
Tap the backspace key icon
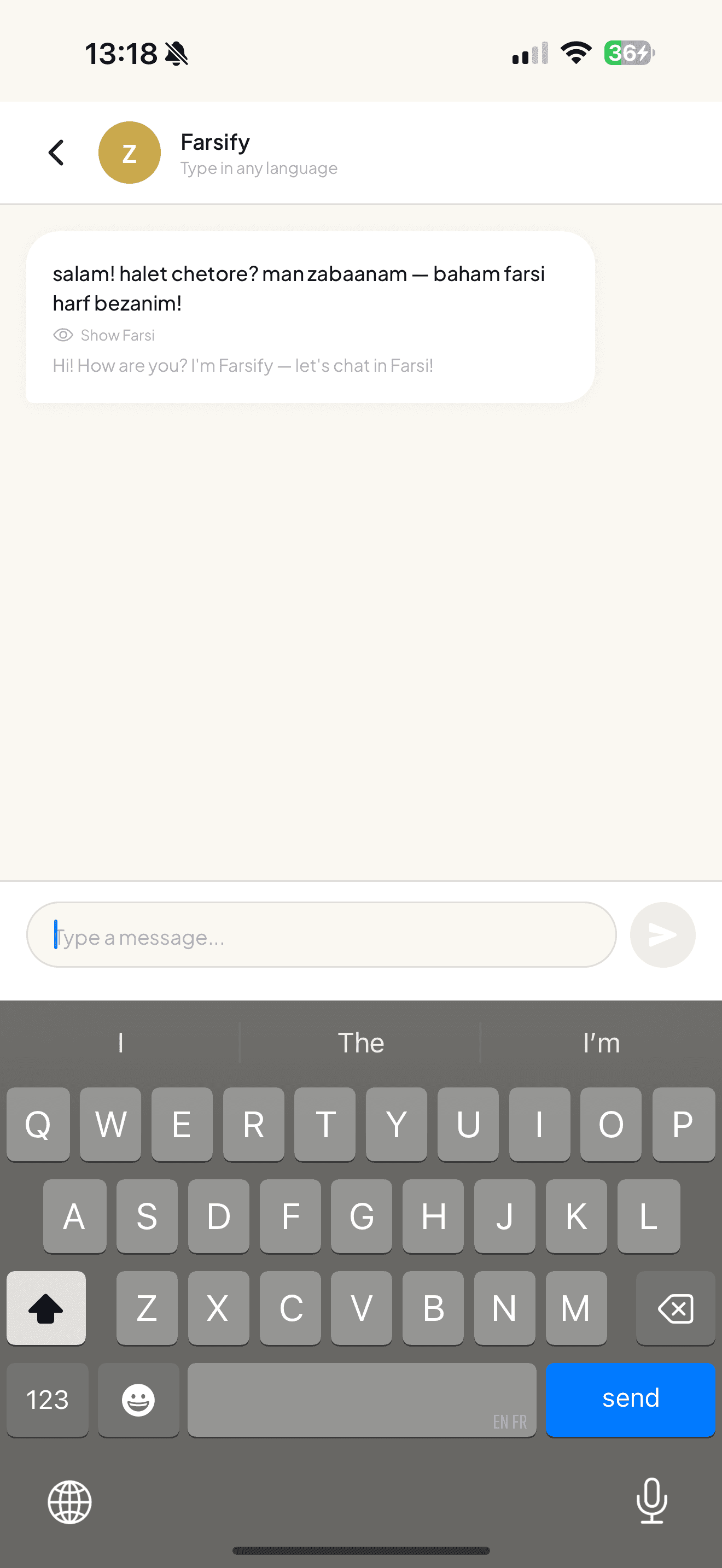[676, 1308]
